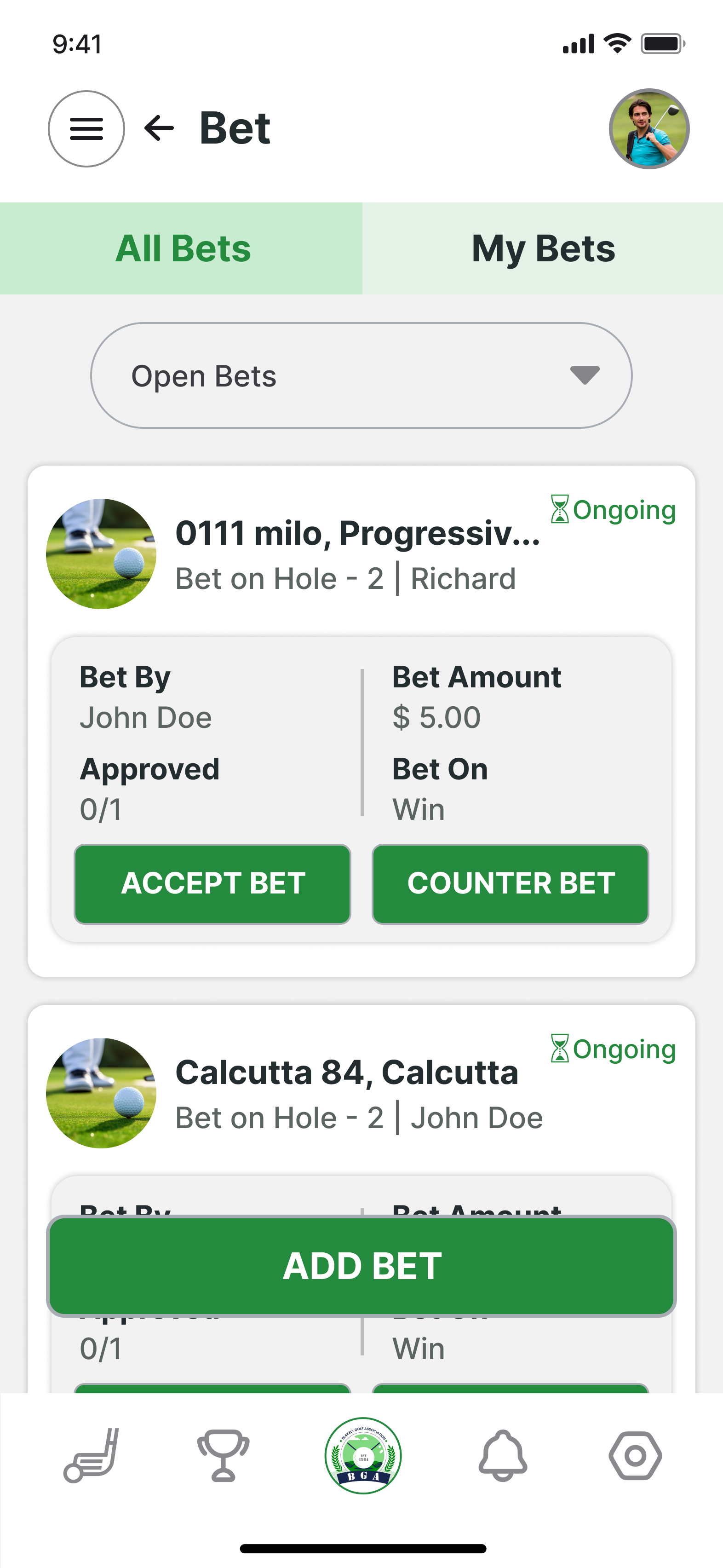This screenshot has height=1568, width=723.
Task: Tap ACCEPT BET on the 0111 milo bet
Action: (212, 884)
